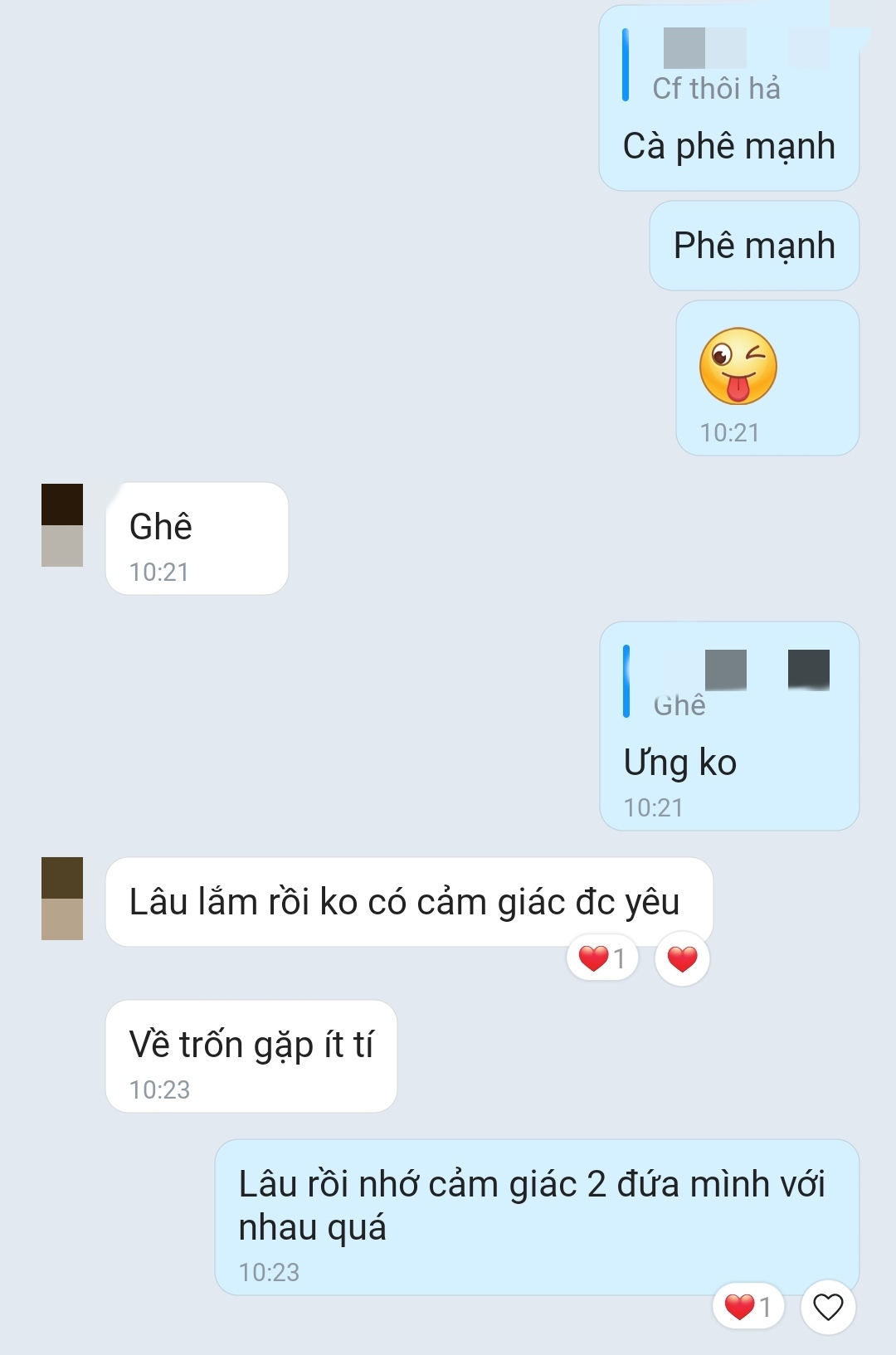896x1355 pixels.
Task: Like the "Lâu rồi nhớ cảm giác" message
Action: click(828, 1308)
